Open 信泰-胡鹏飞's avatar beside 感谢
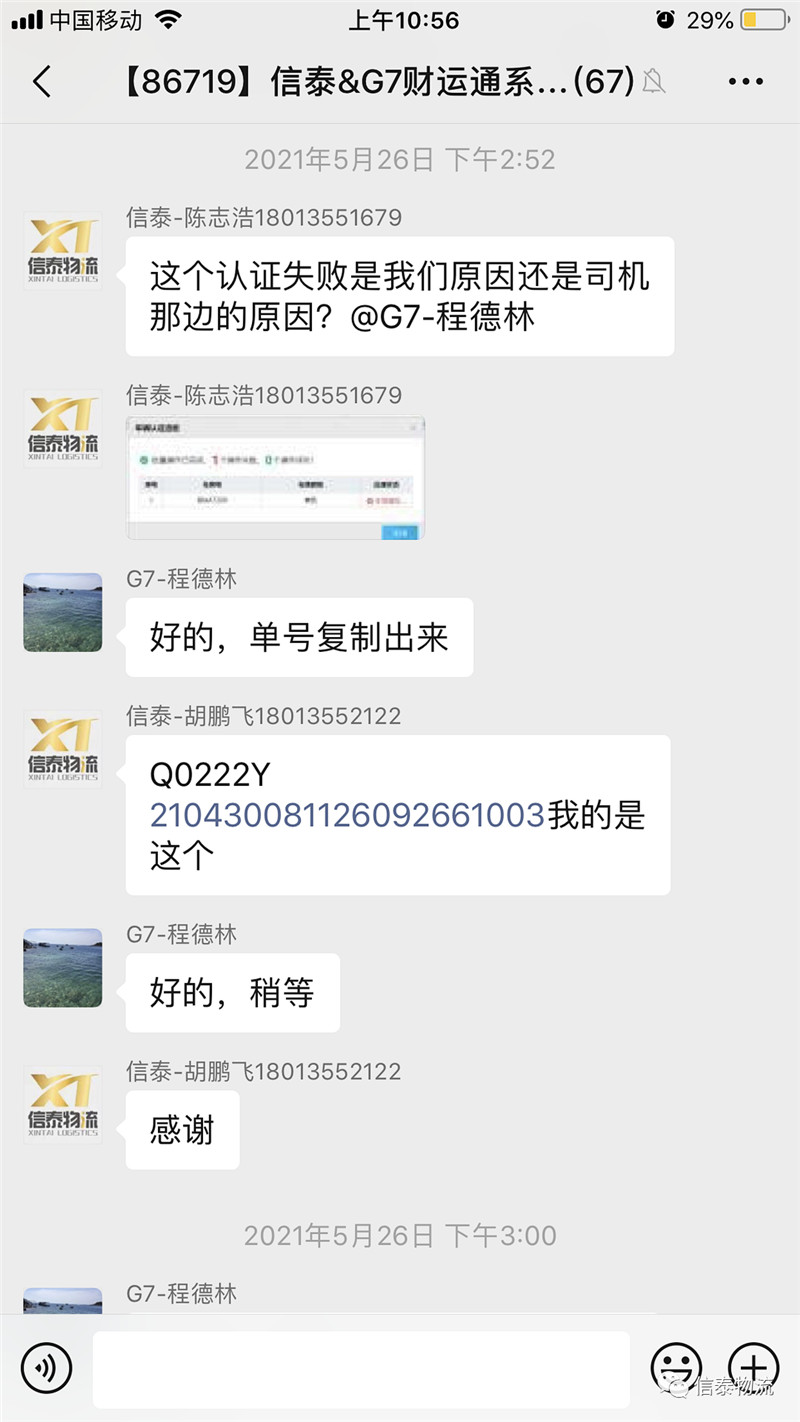The image size is (800, 1422). pos(62,1106)
